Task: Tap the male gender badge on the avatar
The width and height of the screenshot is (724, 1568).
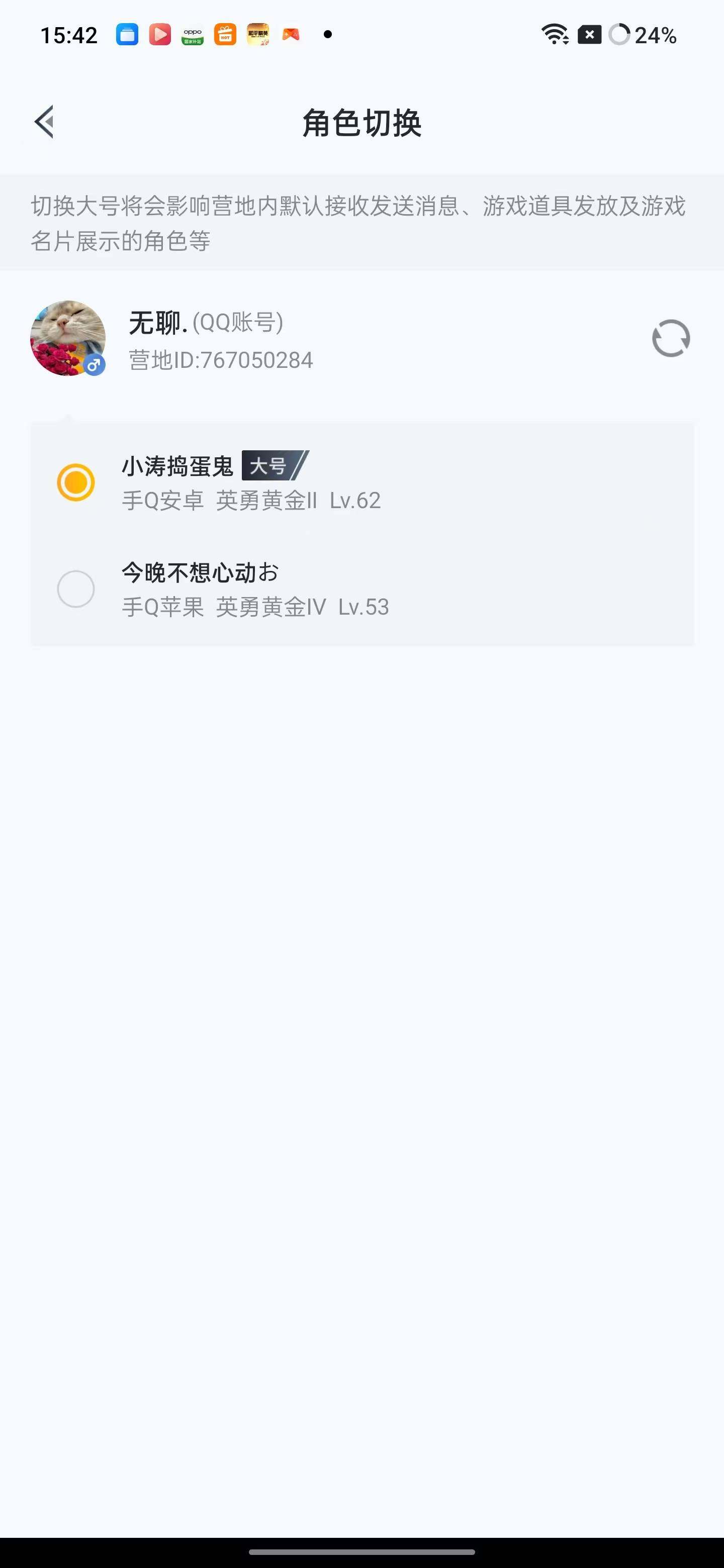Action: pos(96,364)
